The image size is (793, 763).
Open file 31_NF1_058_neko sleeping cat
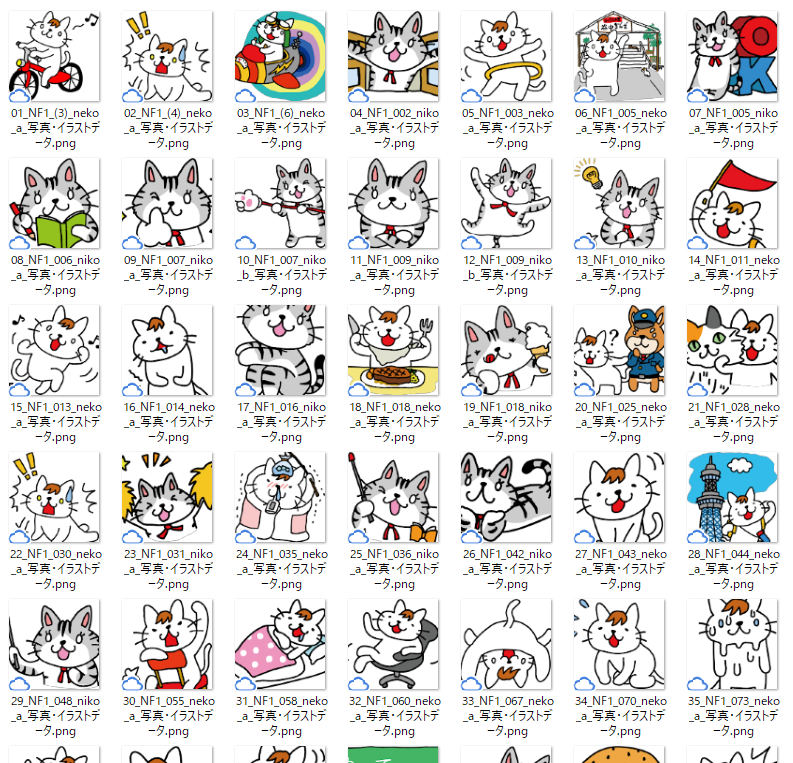[x=281, y=645]
